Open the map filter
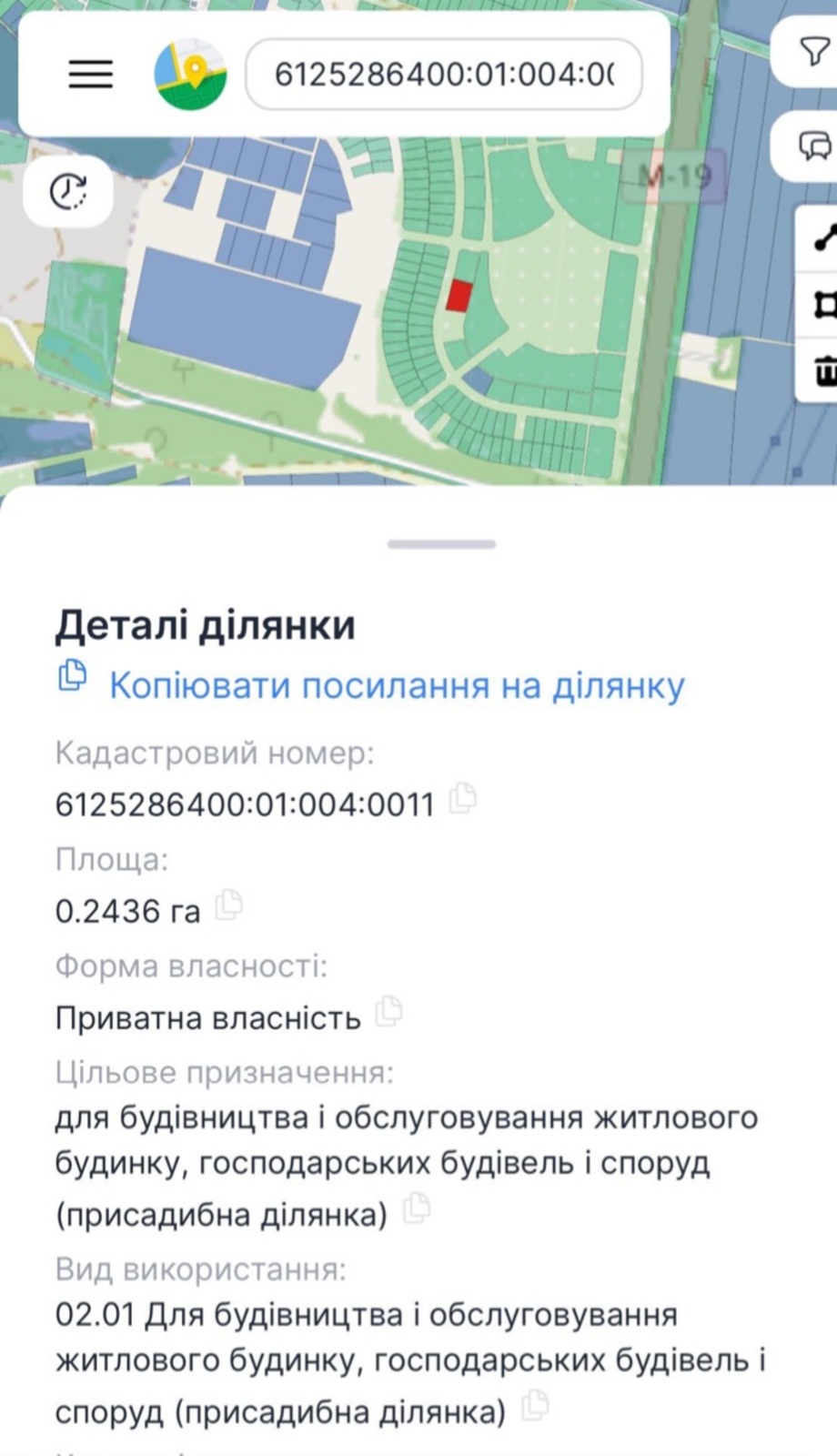The image size is (837, 1456). click(812, 52)
